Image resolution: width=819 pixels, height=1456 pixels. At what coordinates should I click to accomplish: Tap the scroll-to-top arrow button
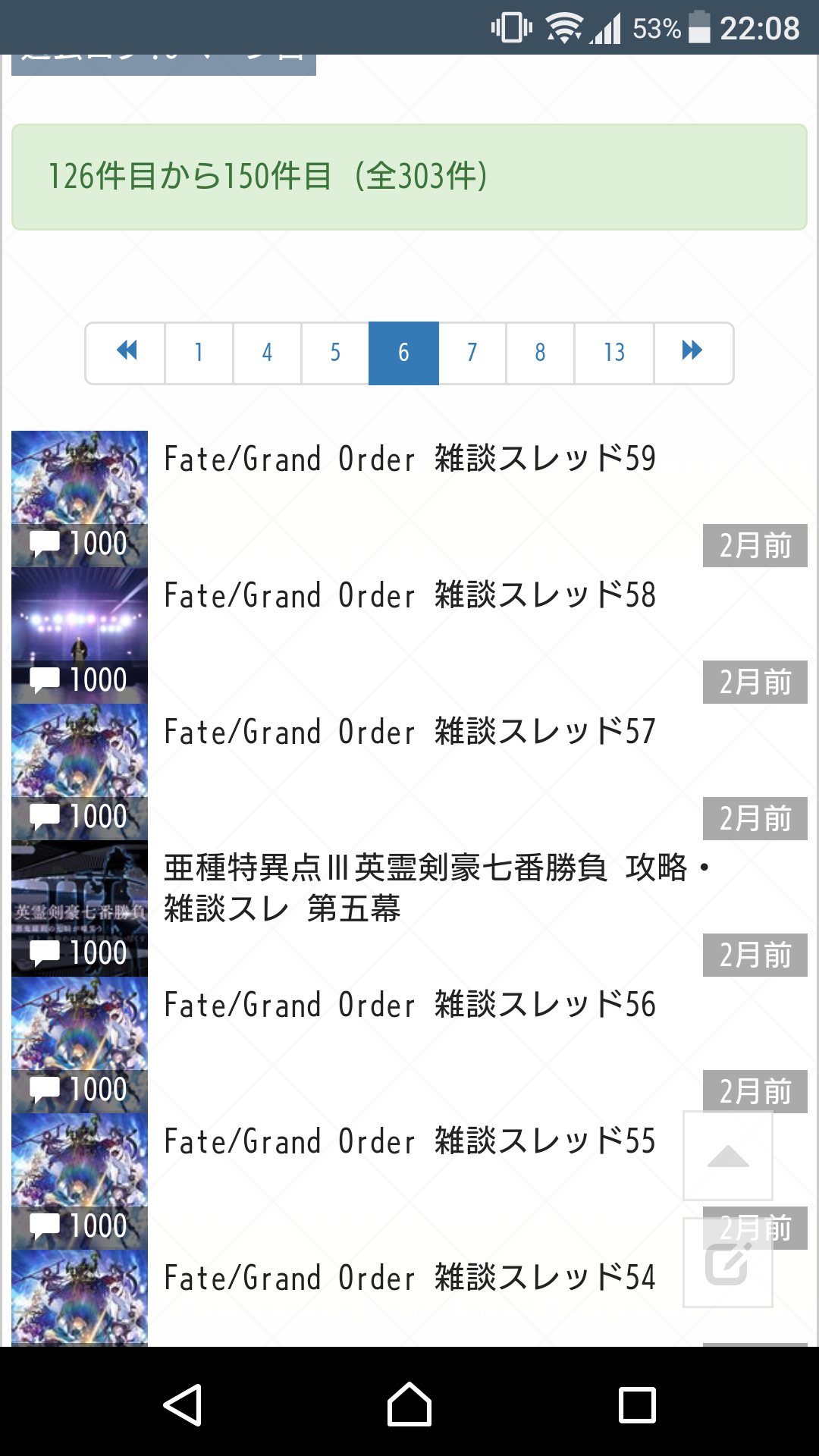click(x=728, y=1156)
